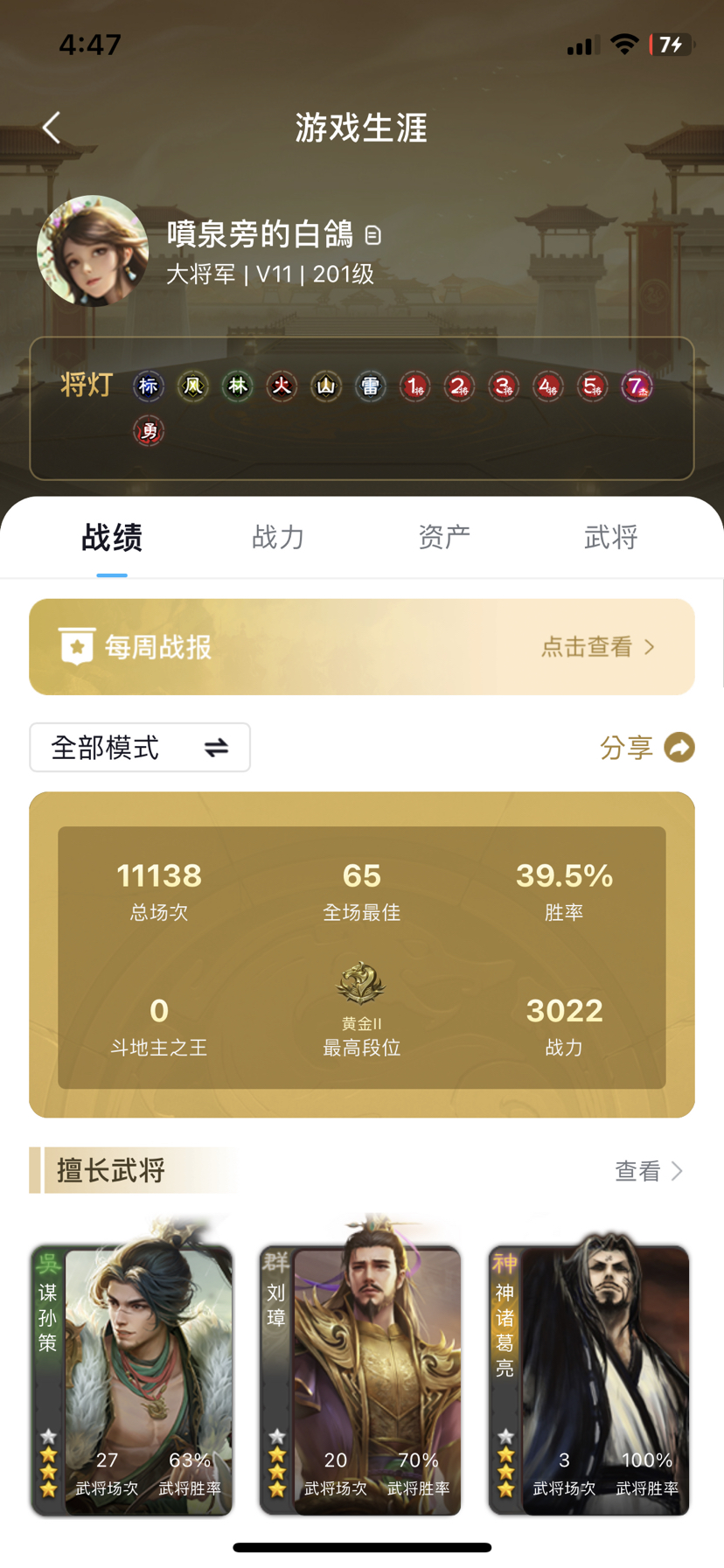The width and height of the screenshot is (724, 1568).
Task: Select the 战绩 tab
Action: point(112,537)
